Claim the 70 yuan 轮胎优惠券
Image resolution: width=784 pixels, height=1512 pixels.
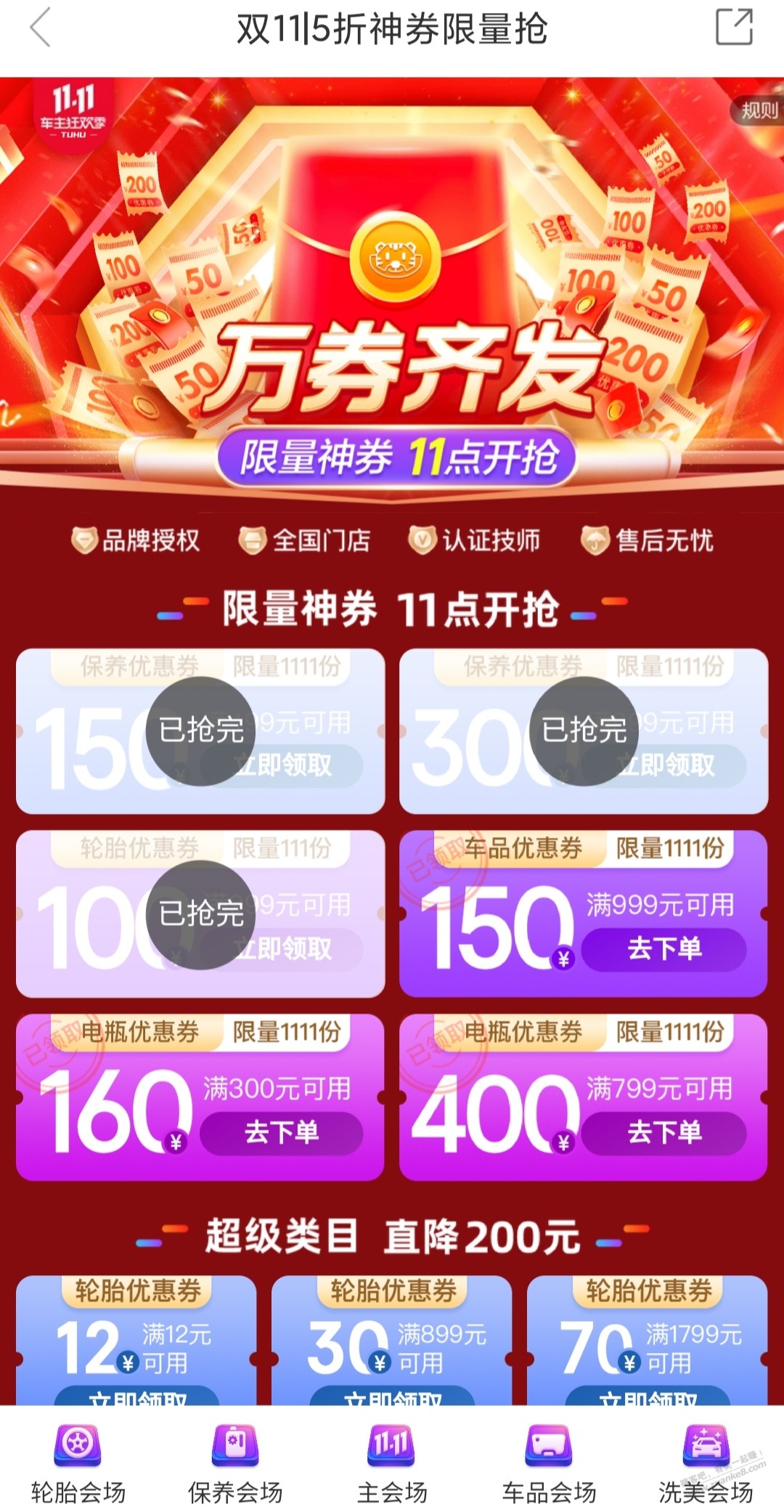[x=648, y=1395]
